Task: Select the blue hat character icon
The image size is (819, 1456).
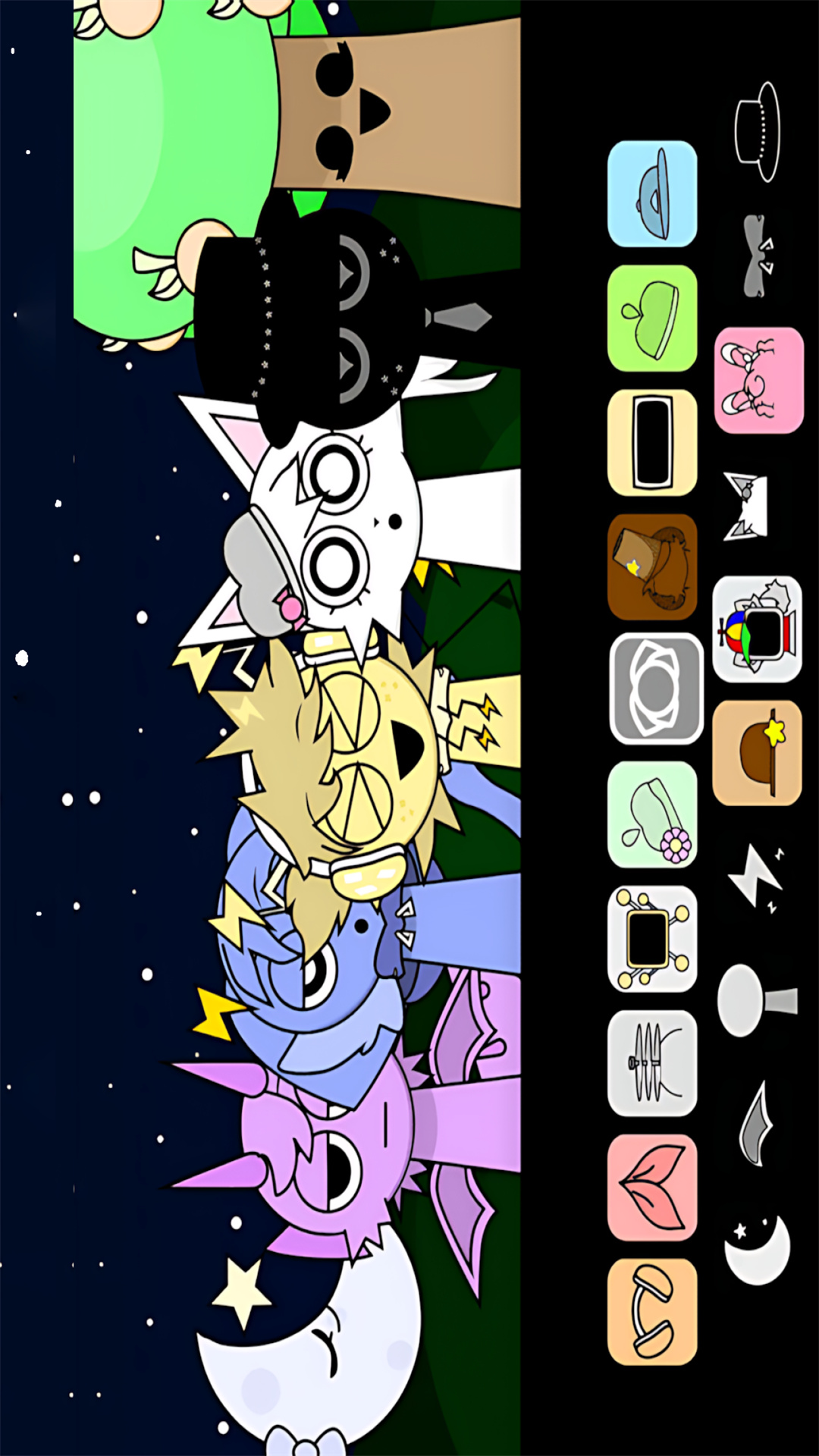Action: pos(652,193)
